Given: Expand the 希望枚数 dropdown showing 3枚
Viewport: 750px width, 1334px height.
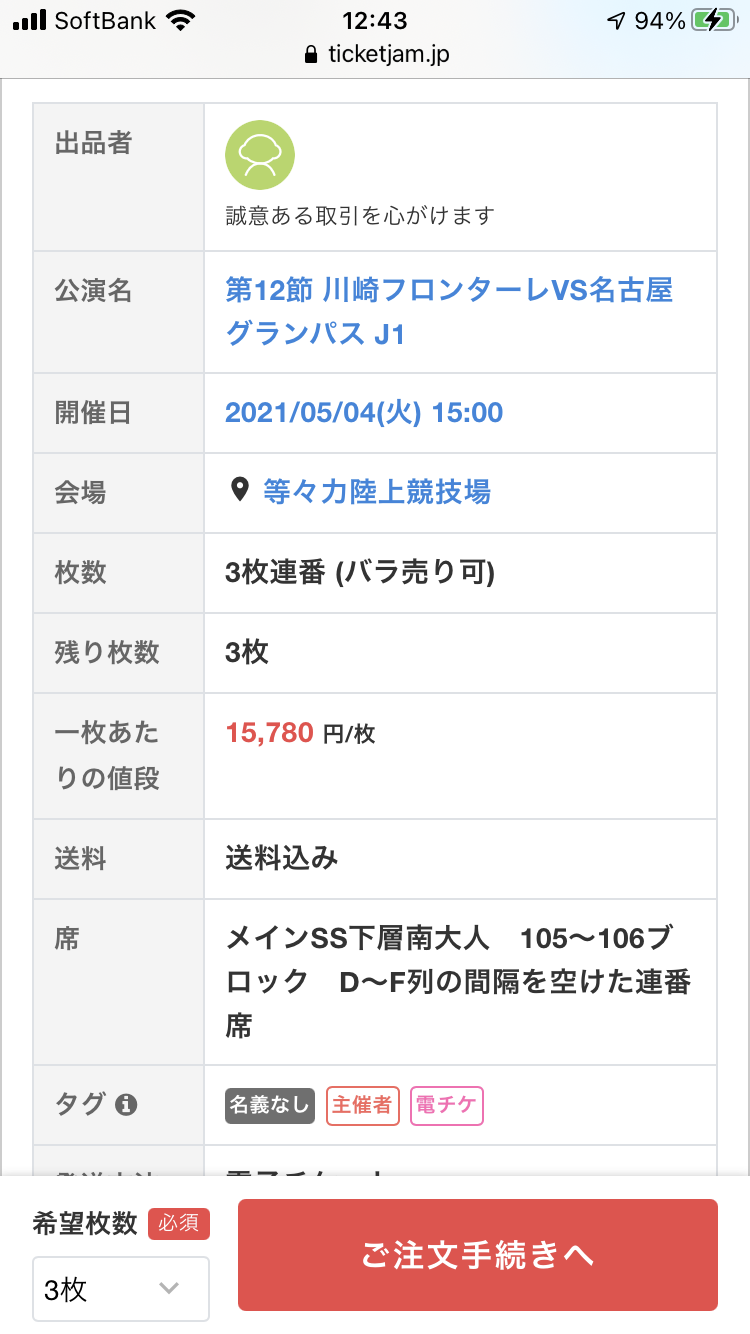Looking at the screenshot, I should coord(121,1288).
